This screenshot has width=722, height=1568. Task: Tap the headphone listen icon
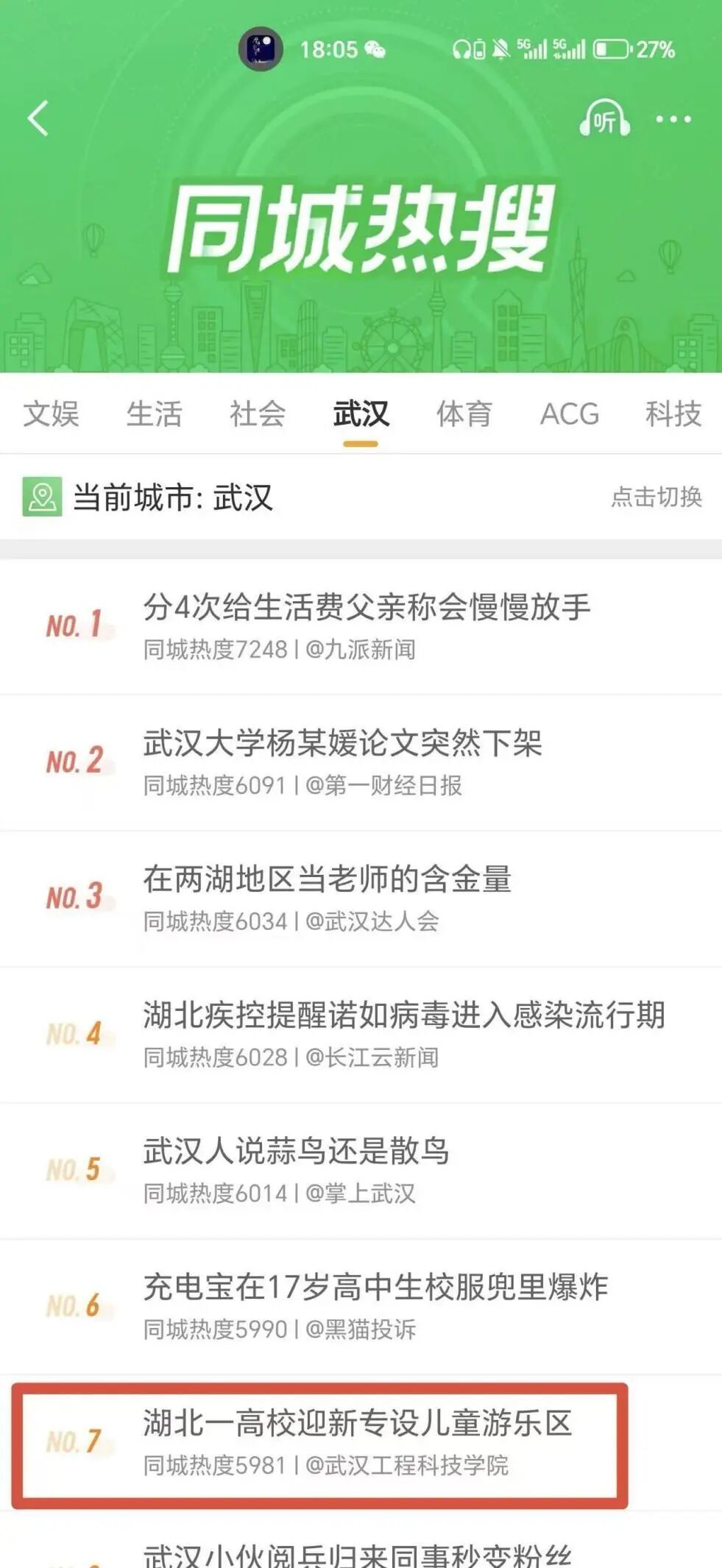604,119
